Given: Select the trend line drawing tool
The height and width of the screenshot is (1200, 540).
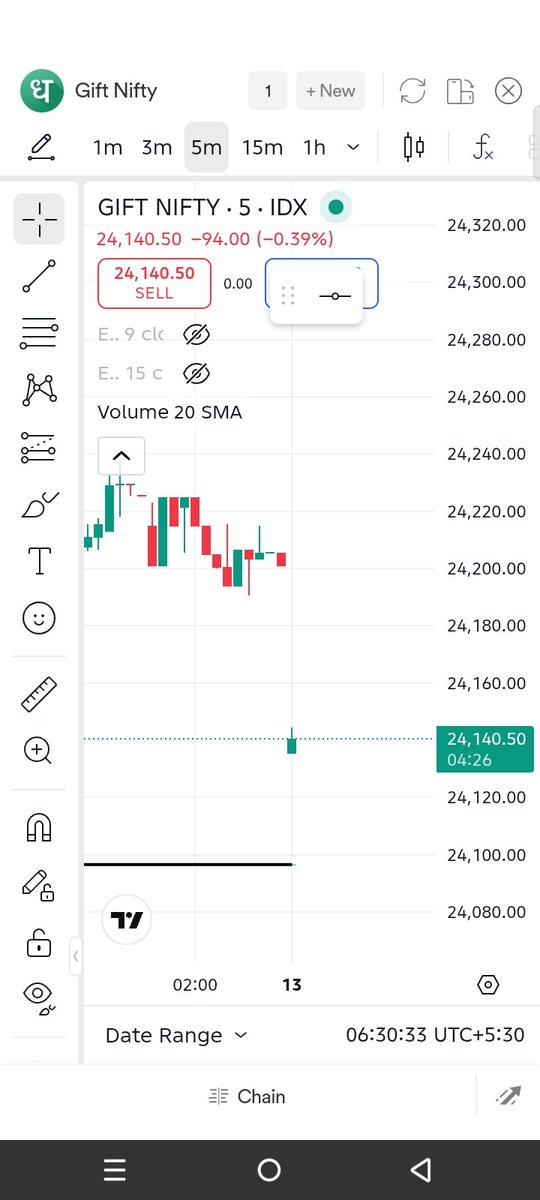Looking at the screenshot, I should [x=39, y=276].
